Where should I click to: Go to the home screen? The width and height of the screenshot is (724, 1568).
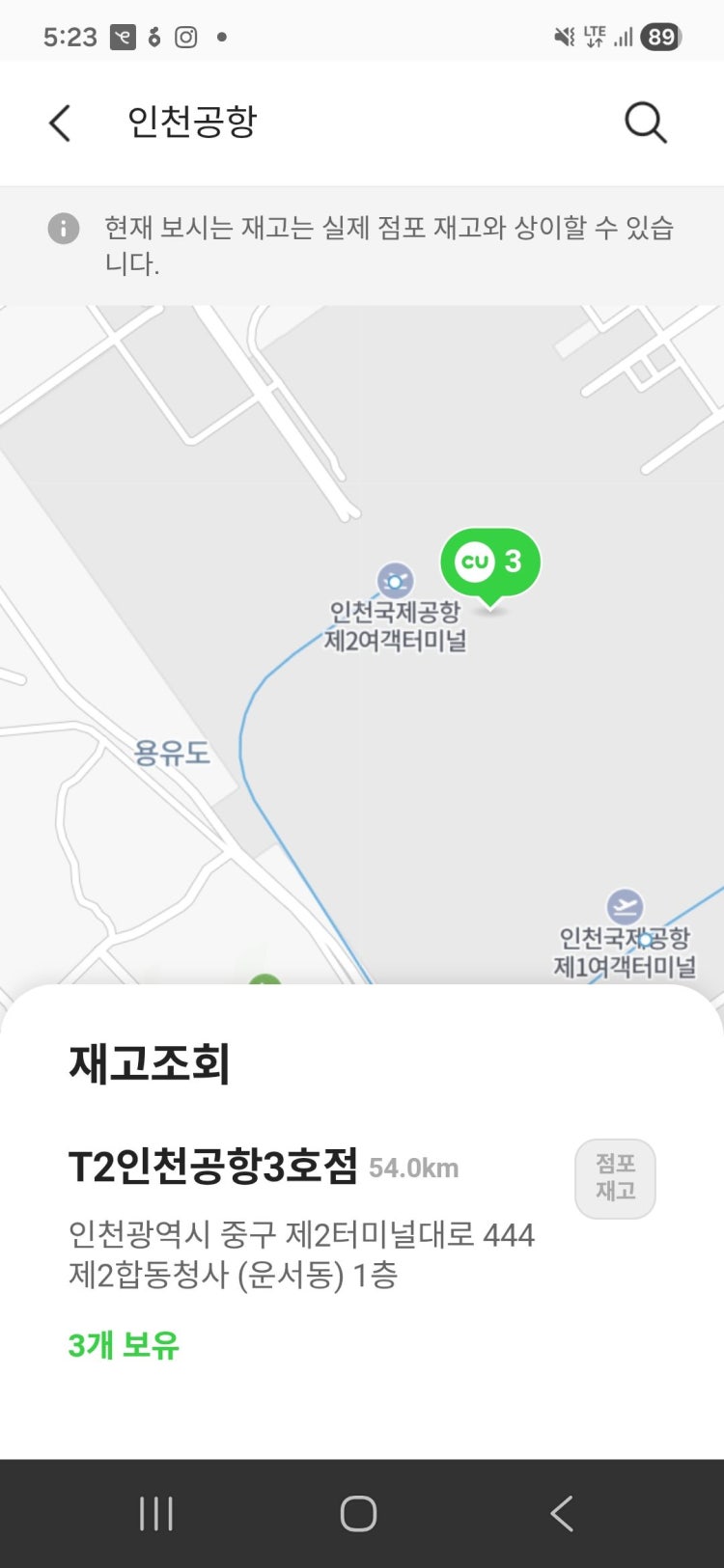[358, 1513]
